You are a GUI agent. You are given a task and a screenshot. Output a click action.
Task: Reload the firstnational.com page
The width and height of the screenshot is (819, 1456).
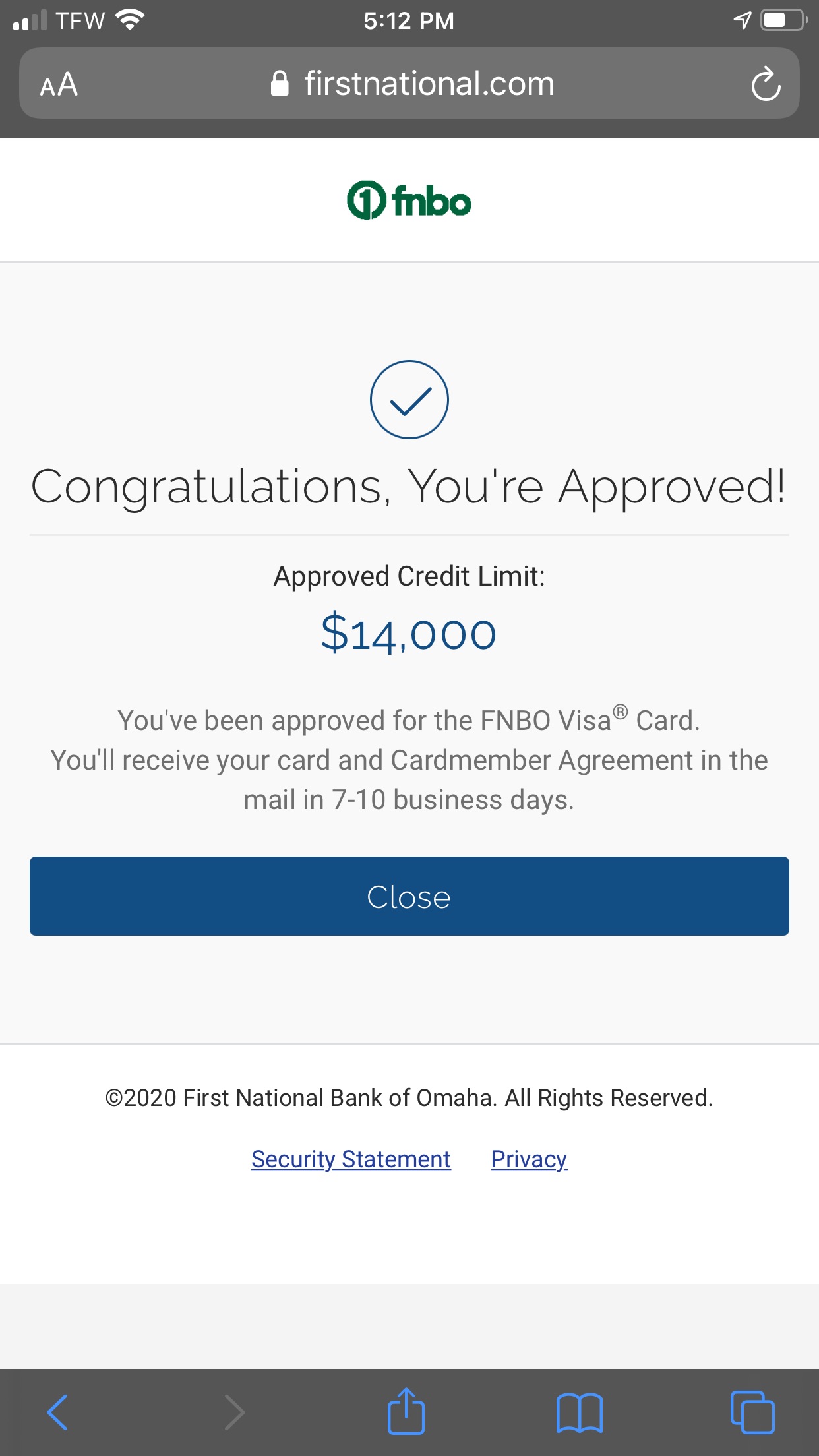point(765,84)
